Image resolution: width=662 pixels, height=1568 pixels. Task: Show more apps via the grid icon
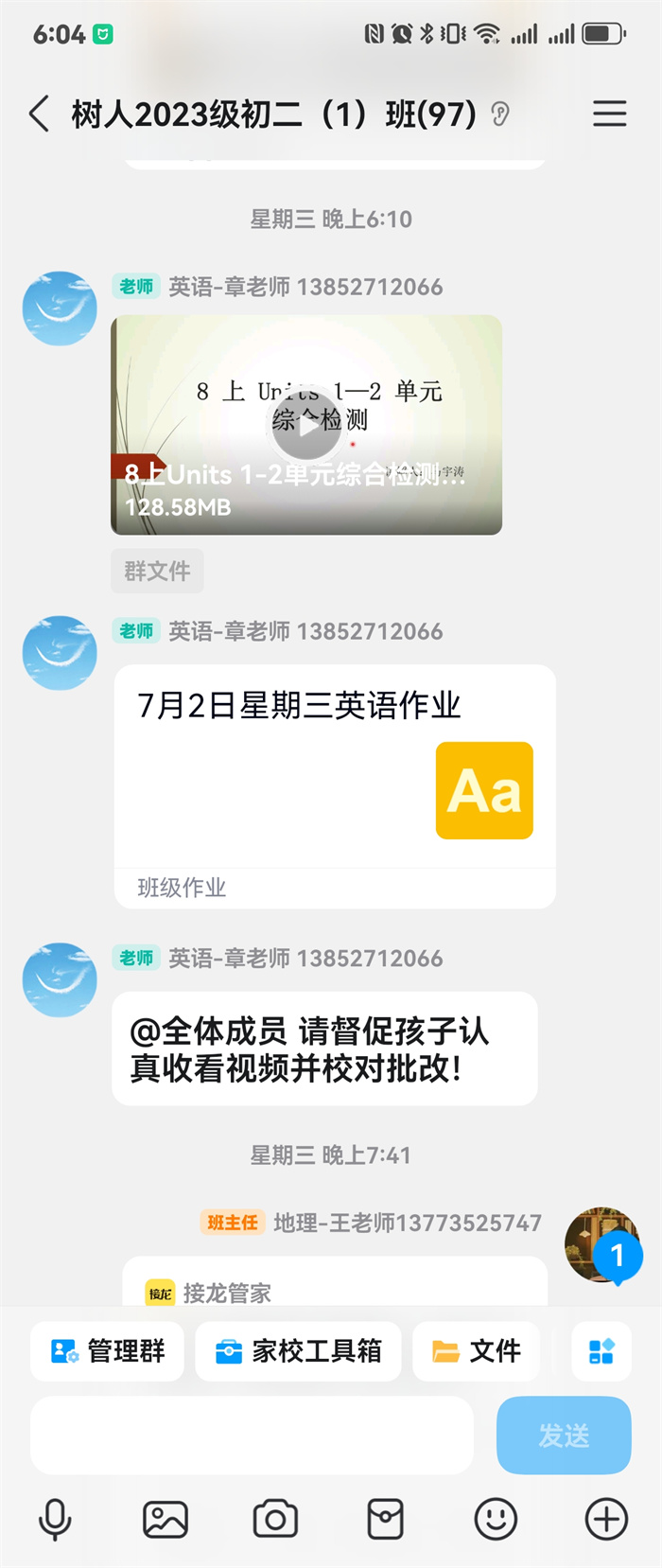point(601,1350)
